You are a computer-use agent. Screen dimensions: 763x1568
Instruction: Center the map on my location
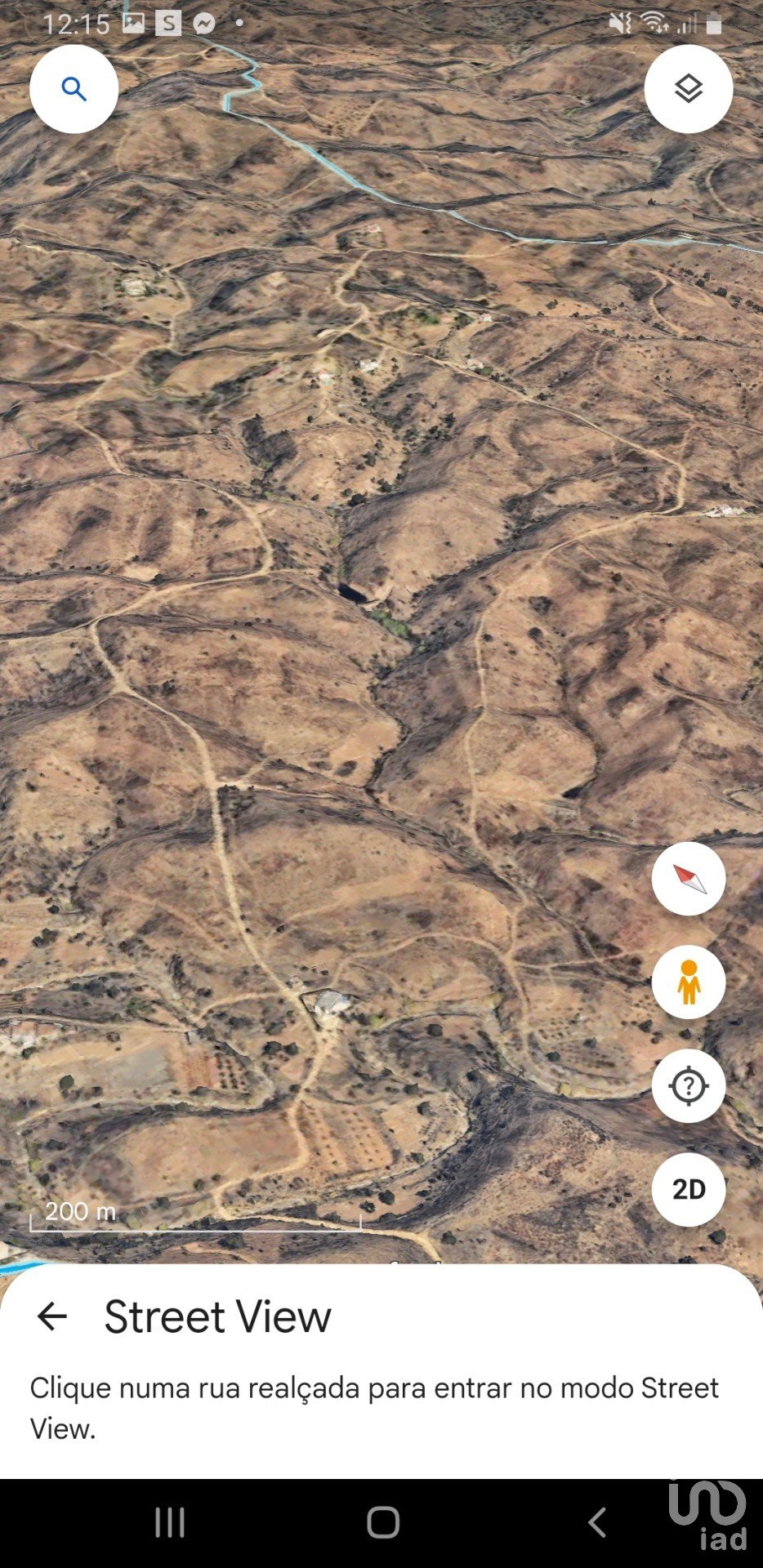[688, 1085]
